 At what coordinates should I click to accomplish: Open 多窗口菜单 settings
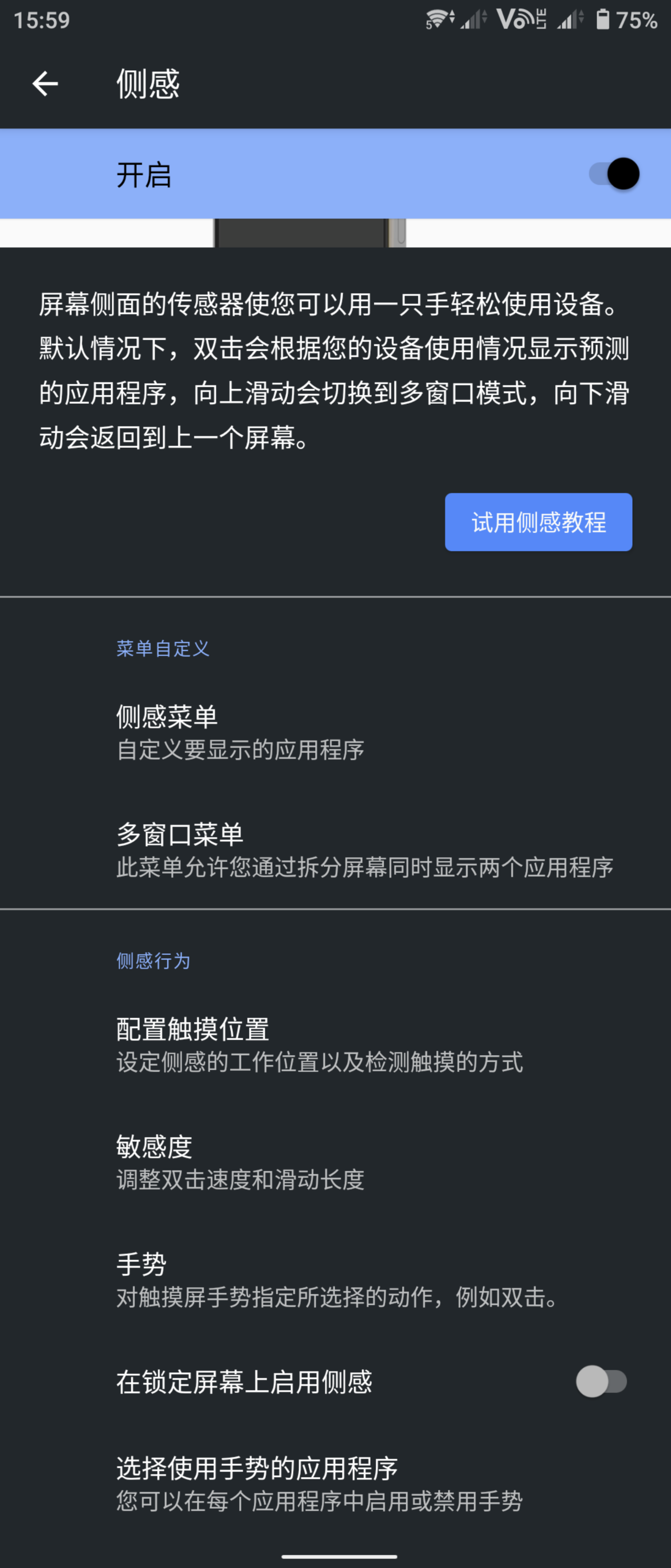click(x=364, y=851)
